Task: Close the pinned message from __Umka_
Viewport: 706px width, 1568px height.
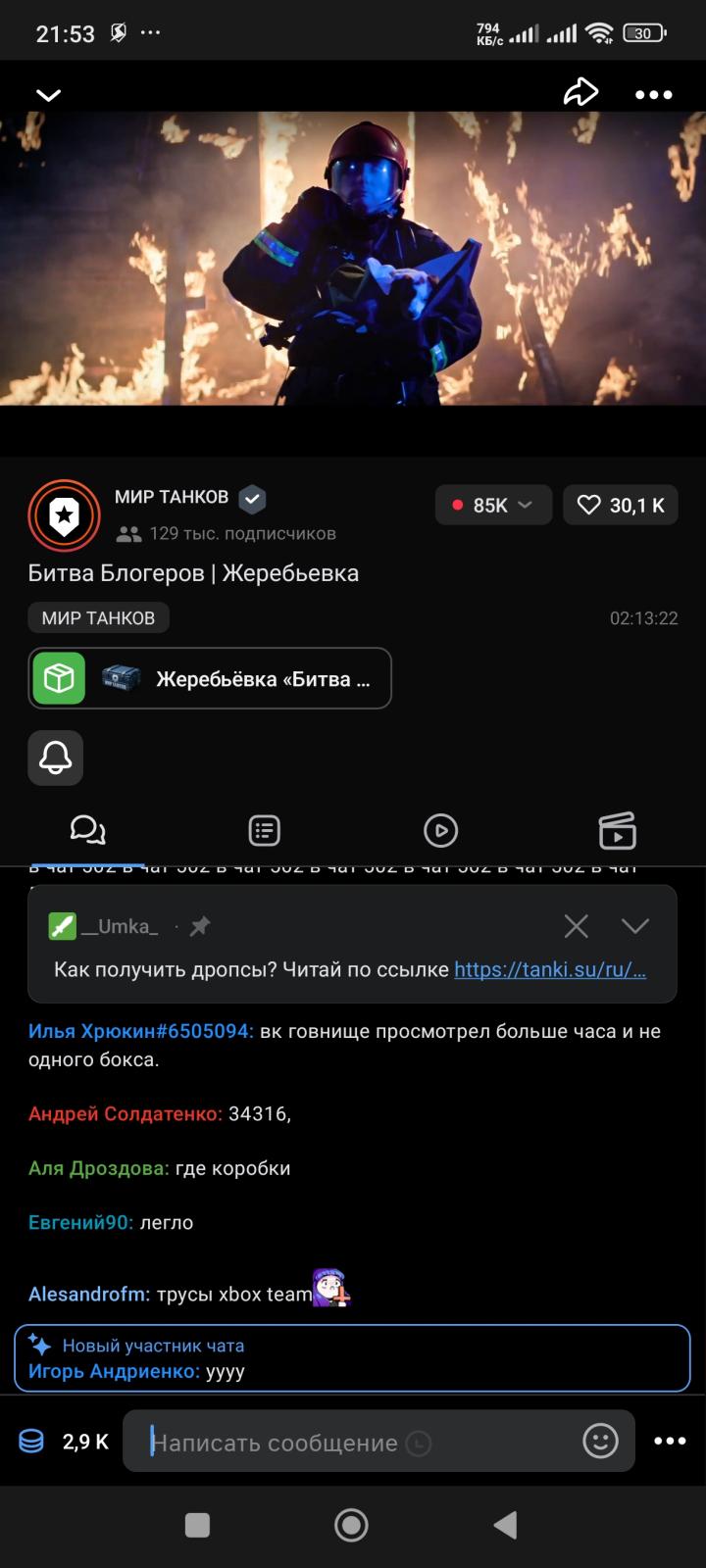Action: (x=577, y=926)
